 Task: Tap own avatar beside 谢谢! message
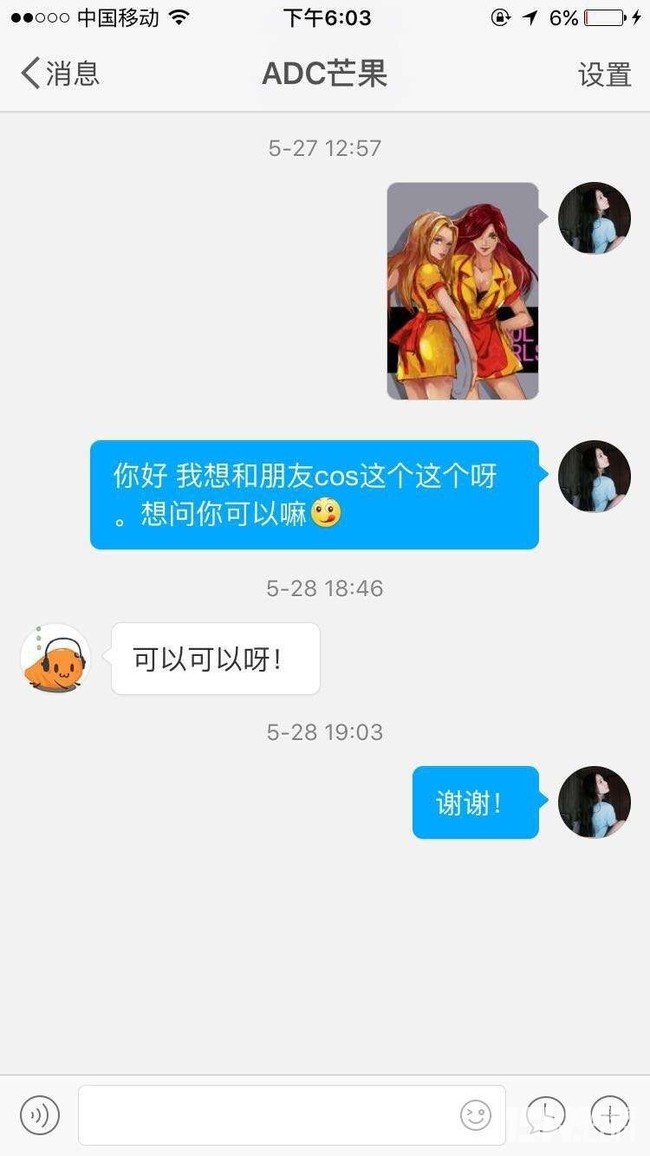pyautogui.click(x=594, y=802)
